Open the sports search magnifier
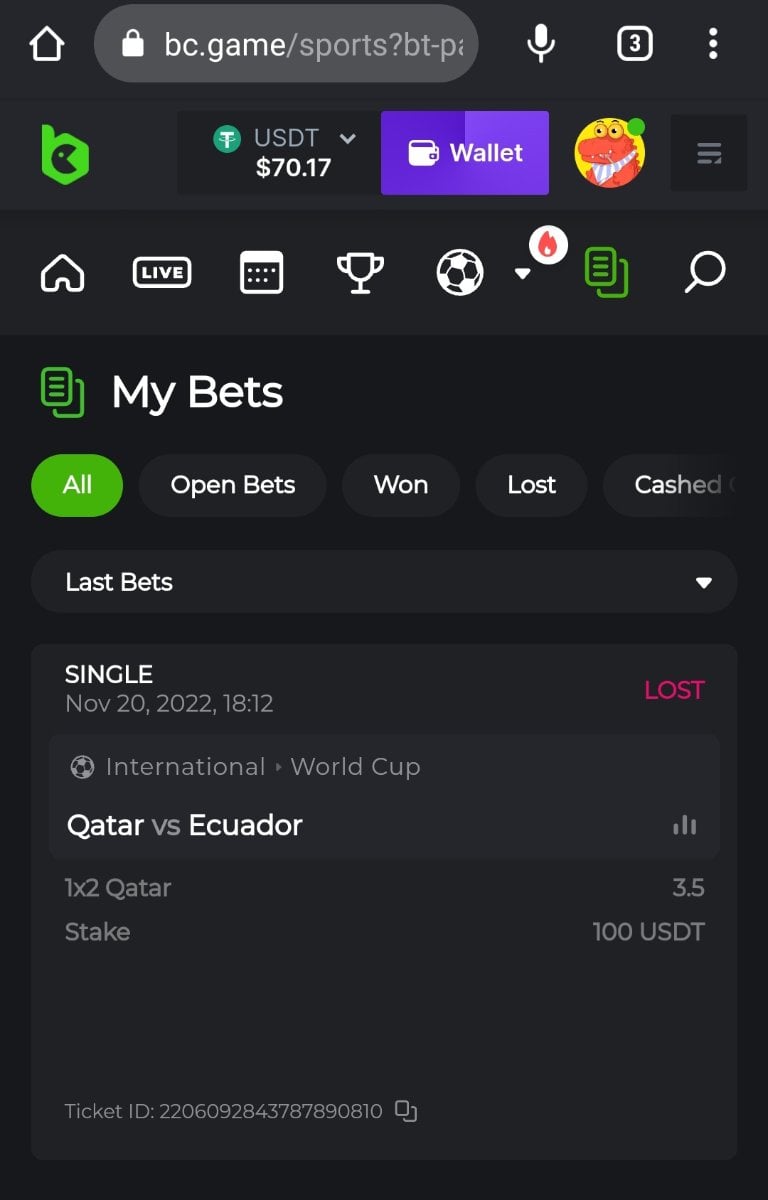The width and height of the screenshot is (768, 1200). click(704, 272)
